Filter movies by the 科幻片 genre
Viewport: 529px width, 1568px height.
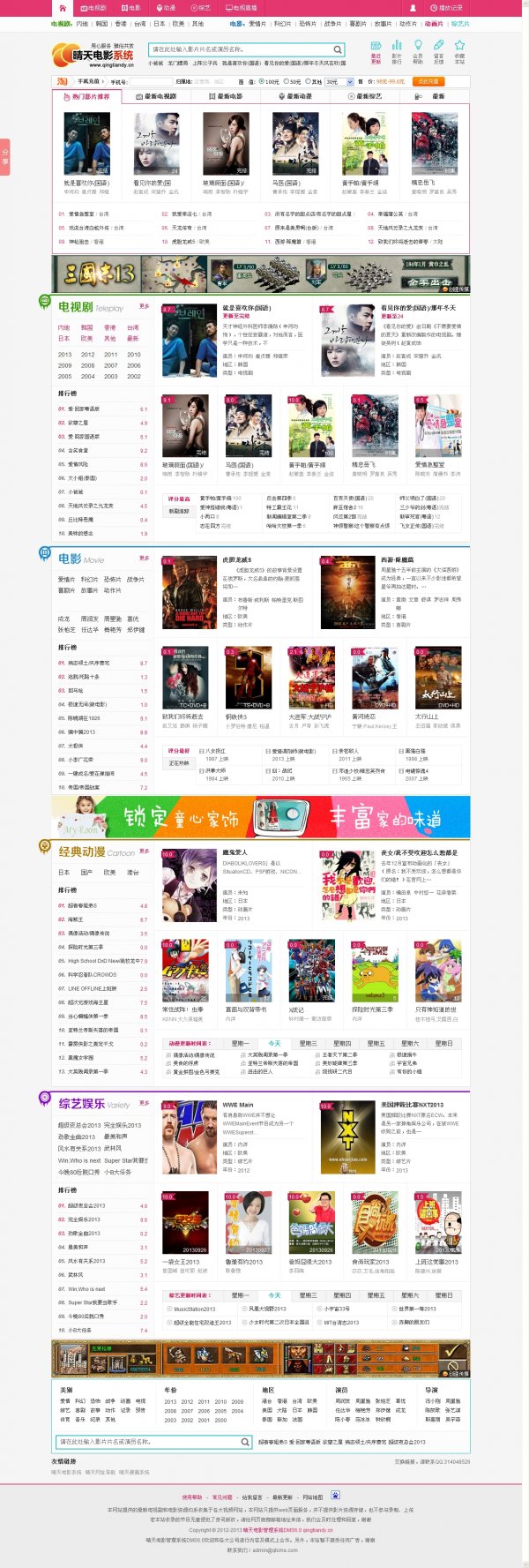tap(88, 580)
